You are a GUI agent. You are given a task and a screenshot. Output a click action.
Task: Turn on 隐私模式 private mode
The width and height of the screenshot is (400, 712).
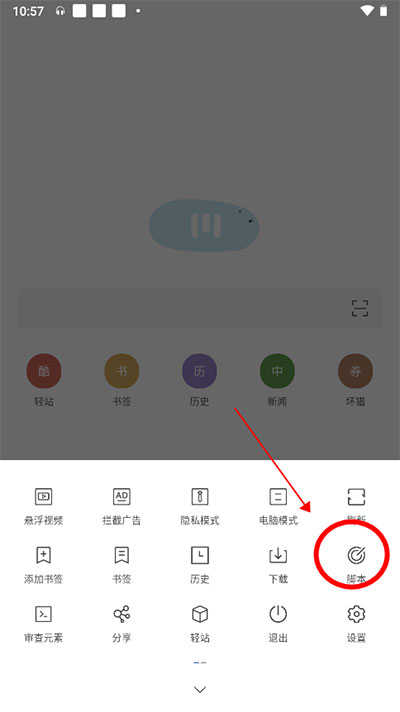200,506
